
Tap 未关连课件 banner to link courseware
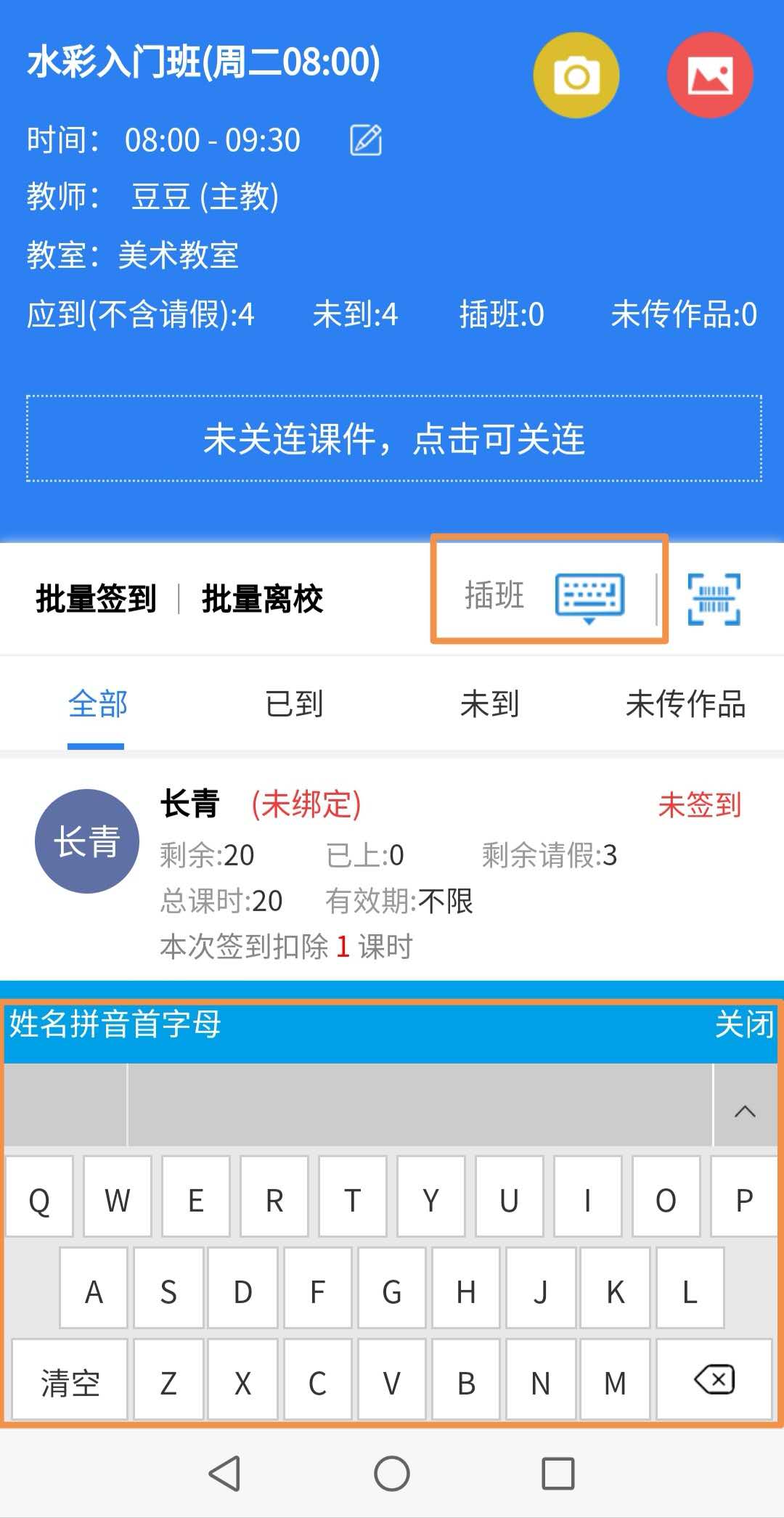[x=393, y=438]
